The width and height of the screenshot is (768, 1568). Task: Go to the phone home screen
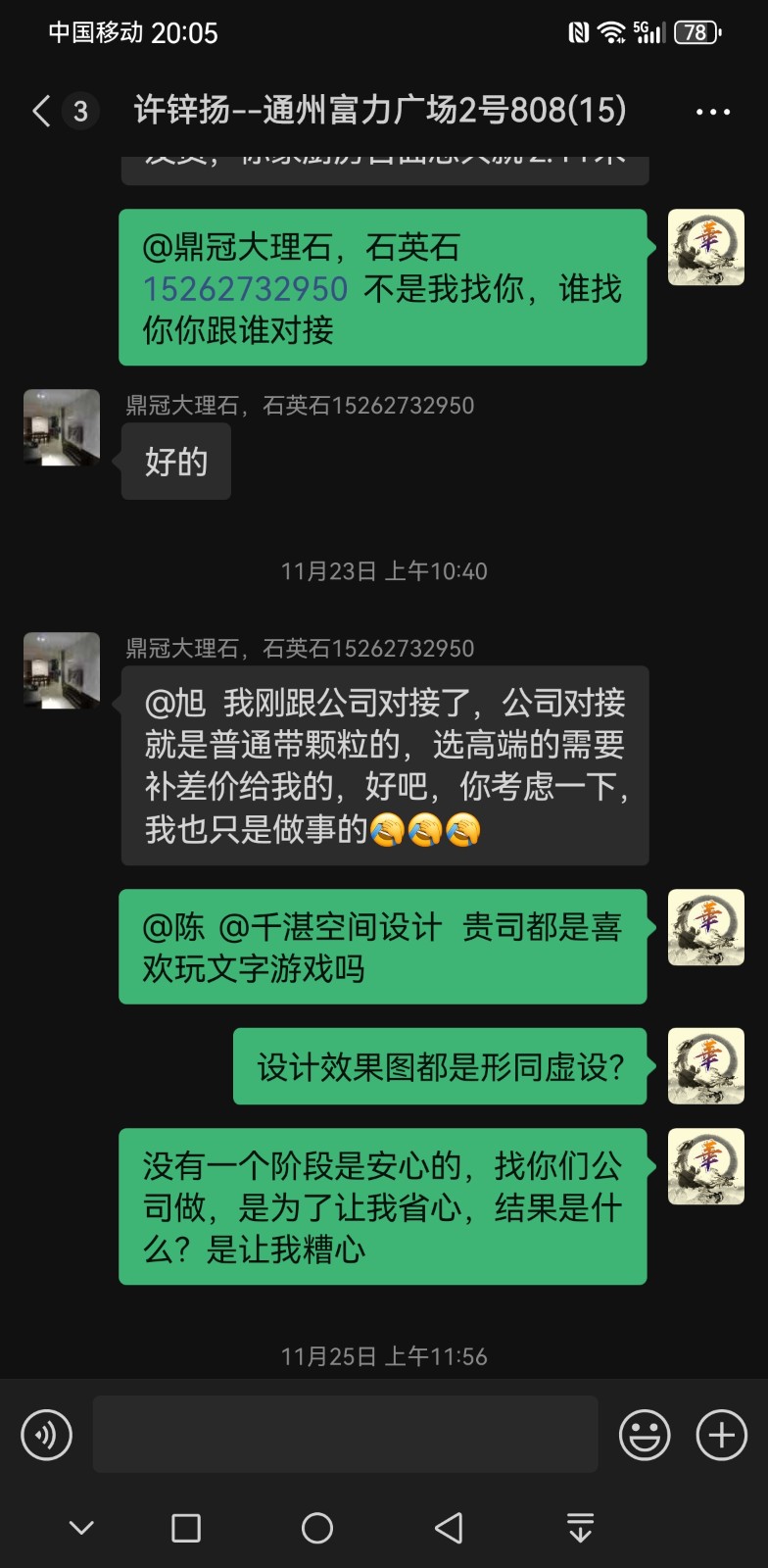[317, 1528]
